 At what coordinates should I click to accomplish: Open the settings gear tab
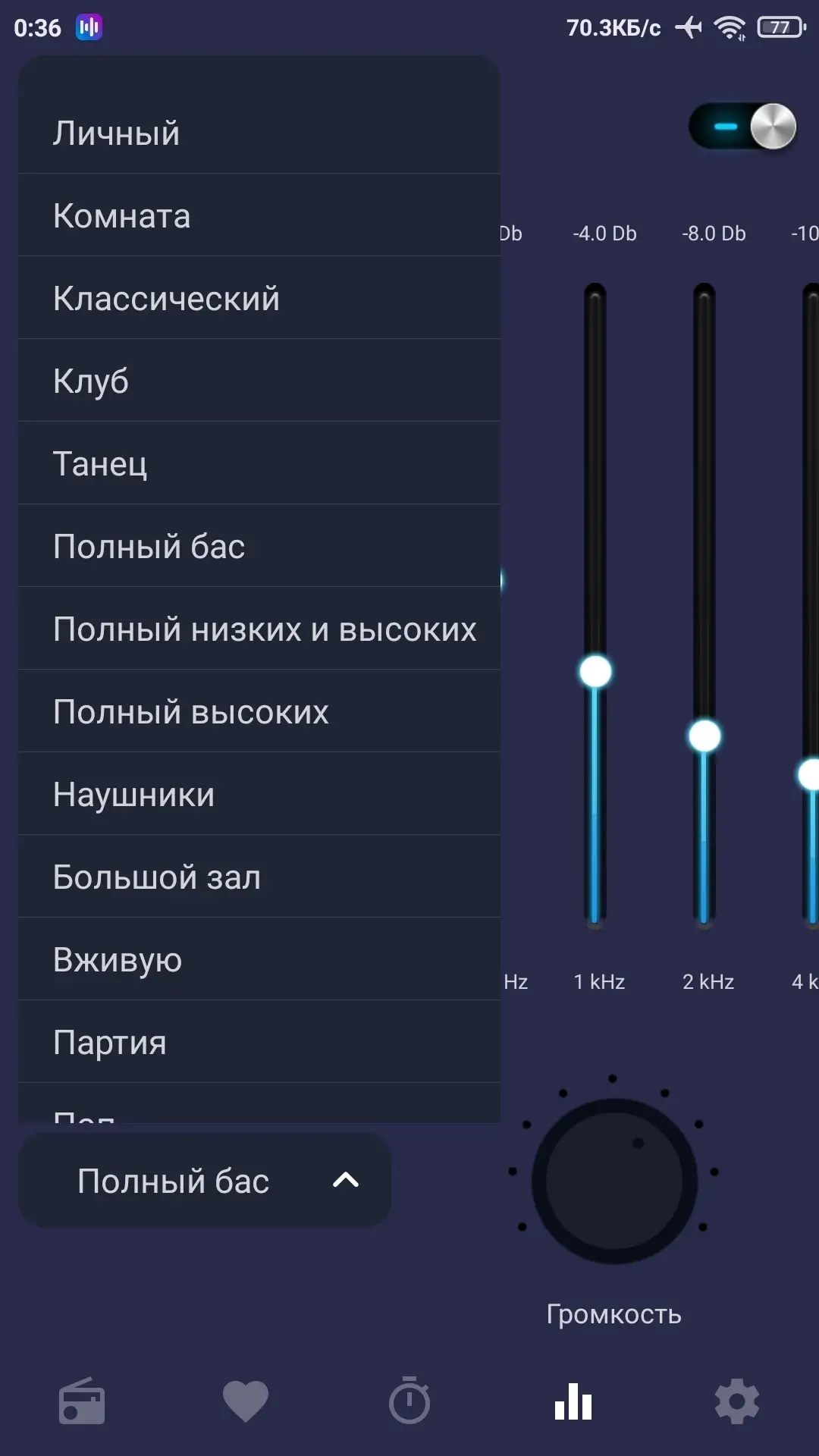(737, 1401)
